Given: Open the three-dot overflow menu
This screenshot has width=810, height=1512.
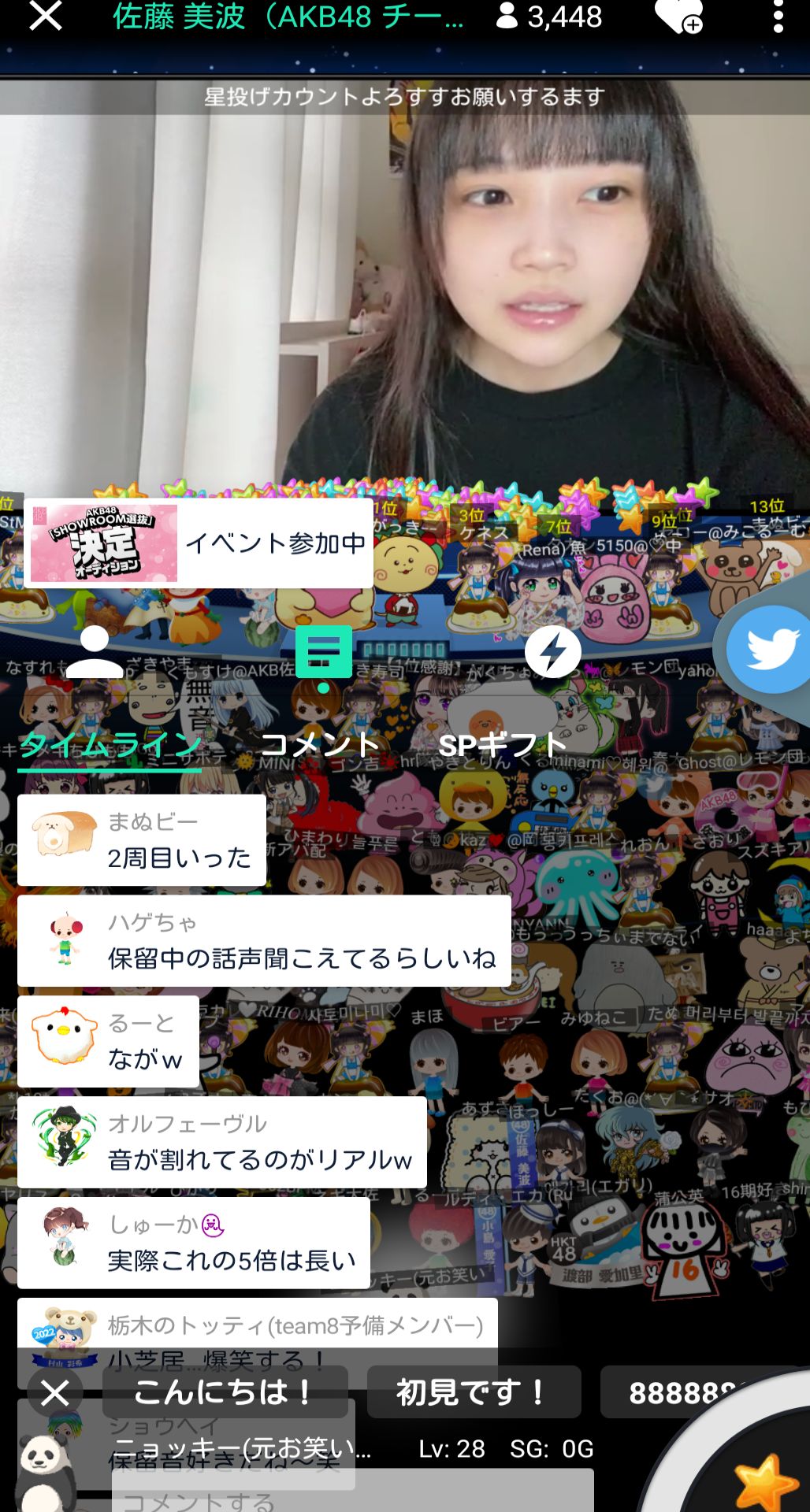Looking at the screenshot, I should [778, 17].
